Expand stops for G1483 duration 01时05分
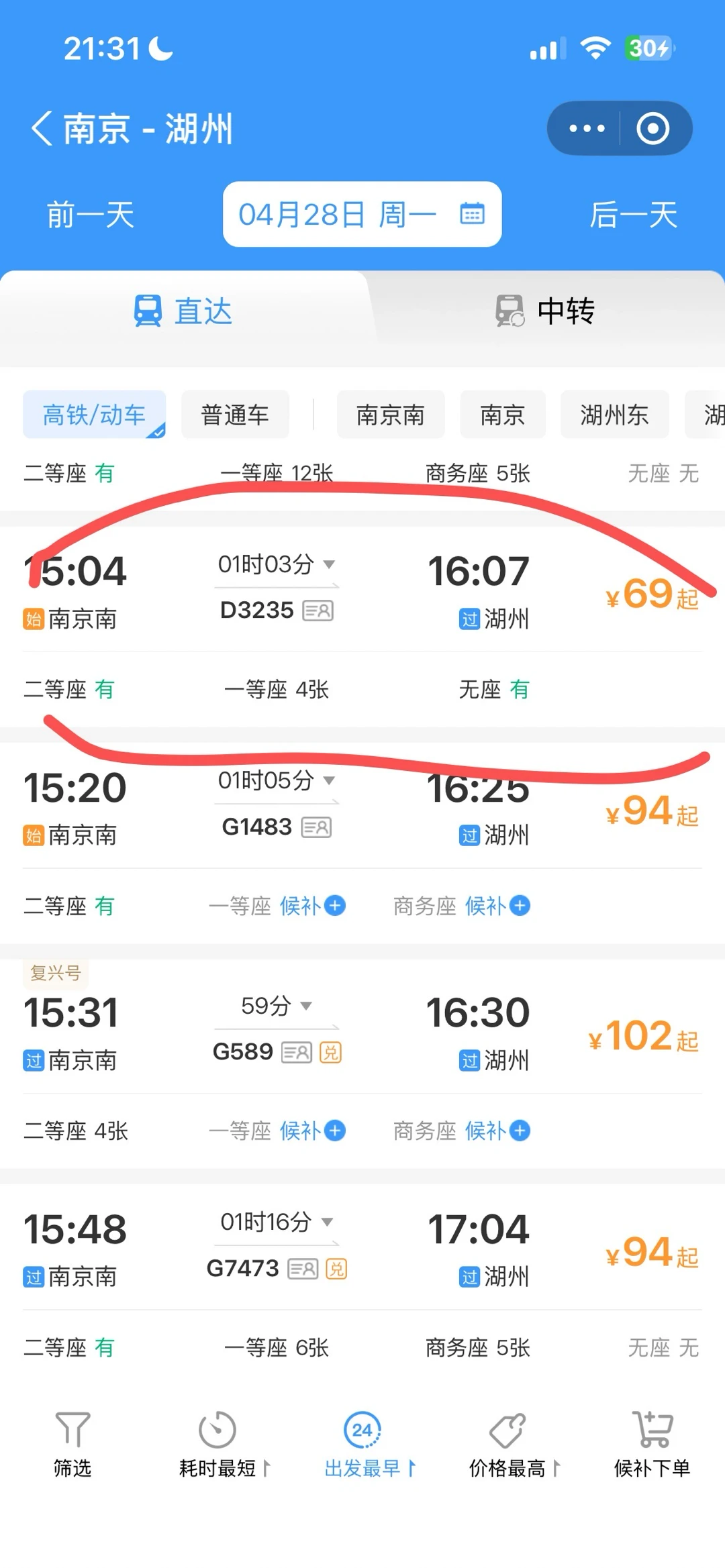 pyautogui.click(x=277, y=780)
